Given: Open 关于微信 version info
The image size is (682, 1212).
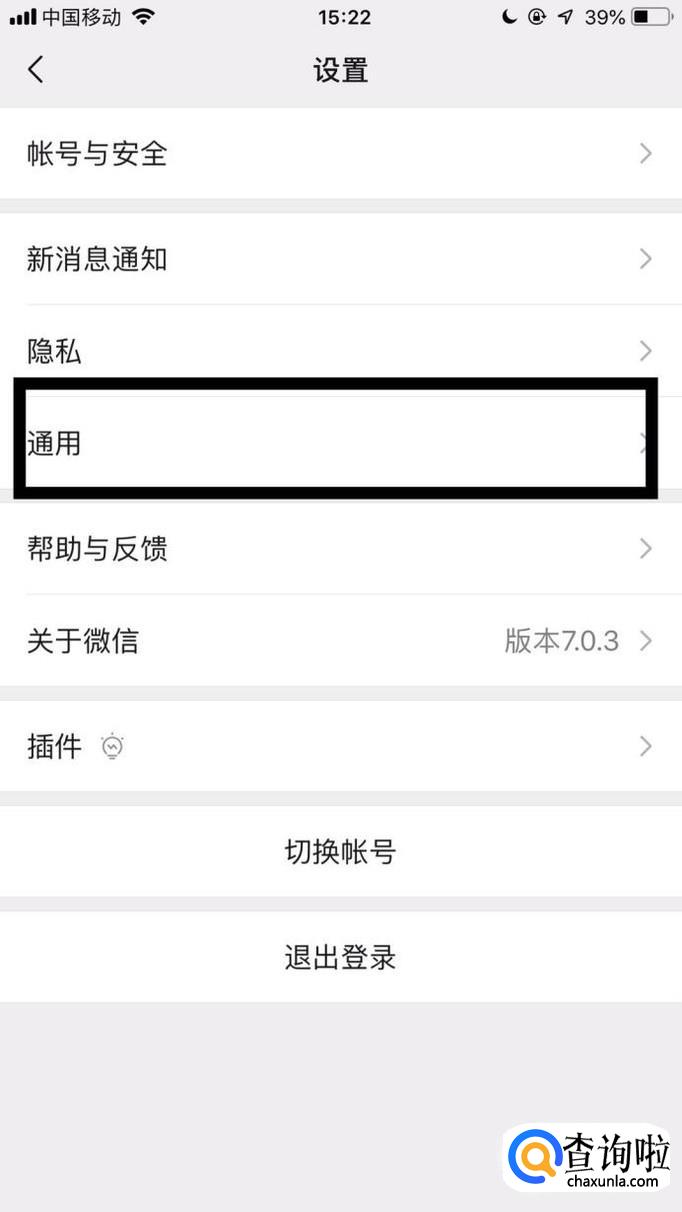Looking at the screenshot, I should click(x=341, y=640).
